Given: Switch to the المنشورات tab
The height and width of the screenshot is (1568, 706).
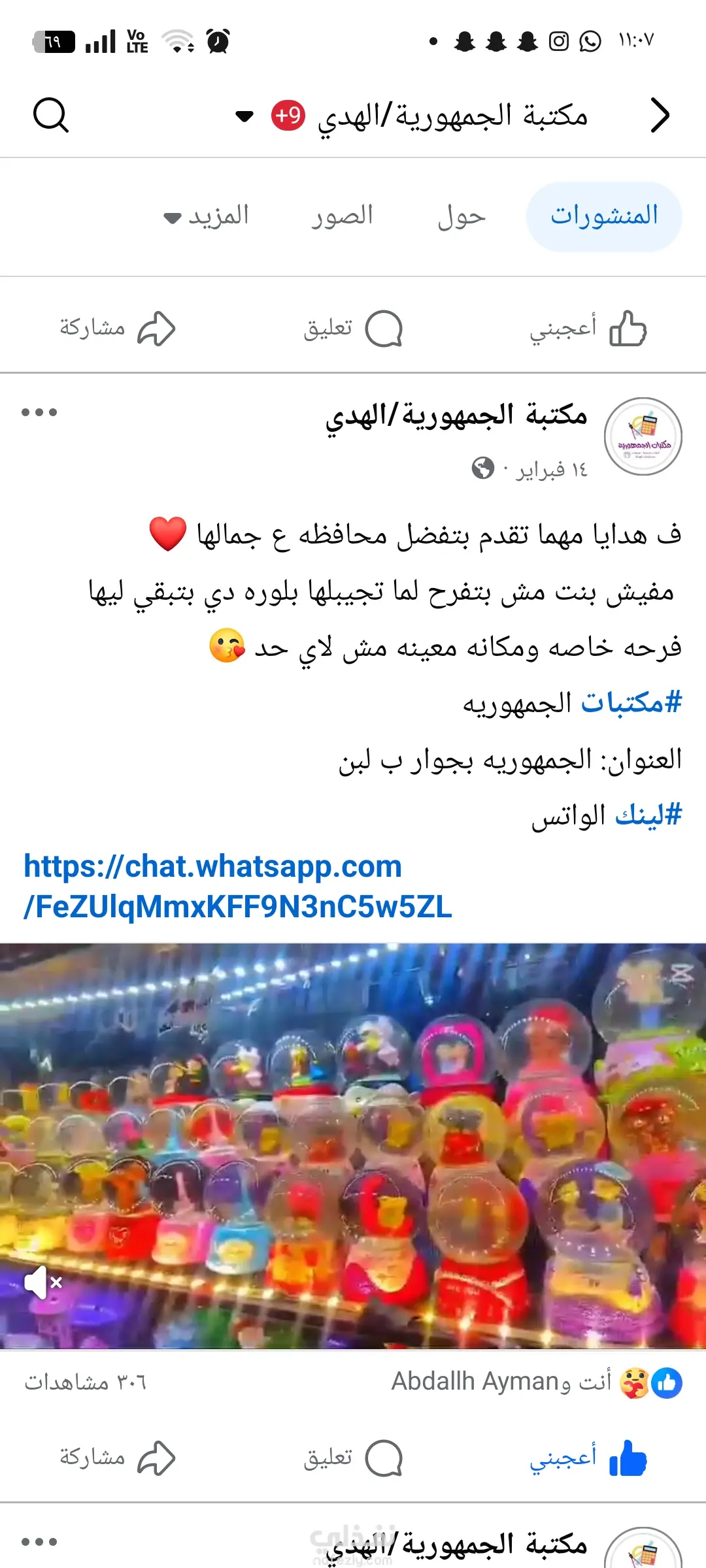Looking at the screenshot, I should click(x=603, y=216).
